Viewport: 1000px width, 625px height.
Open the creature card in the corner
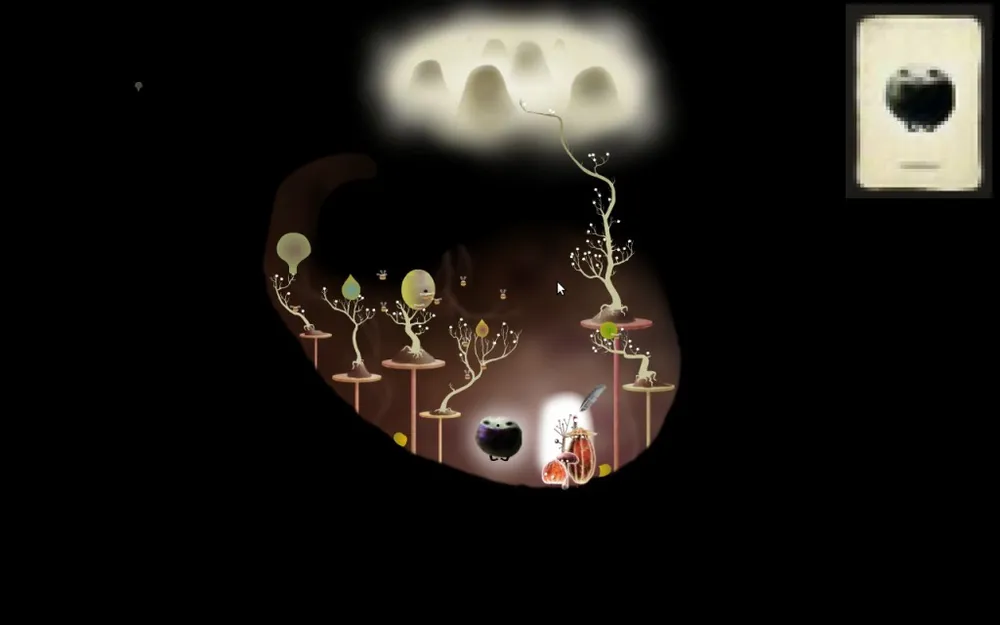(x=919, y=101)
